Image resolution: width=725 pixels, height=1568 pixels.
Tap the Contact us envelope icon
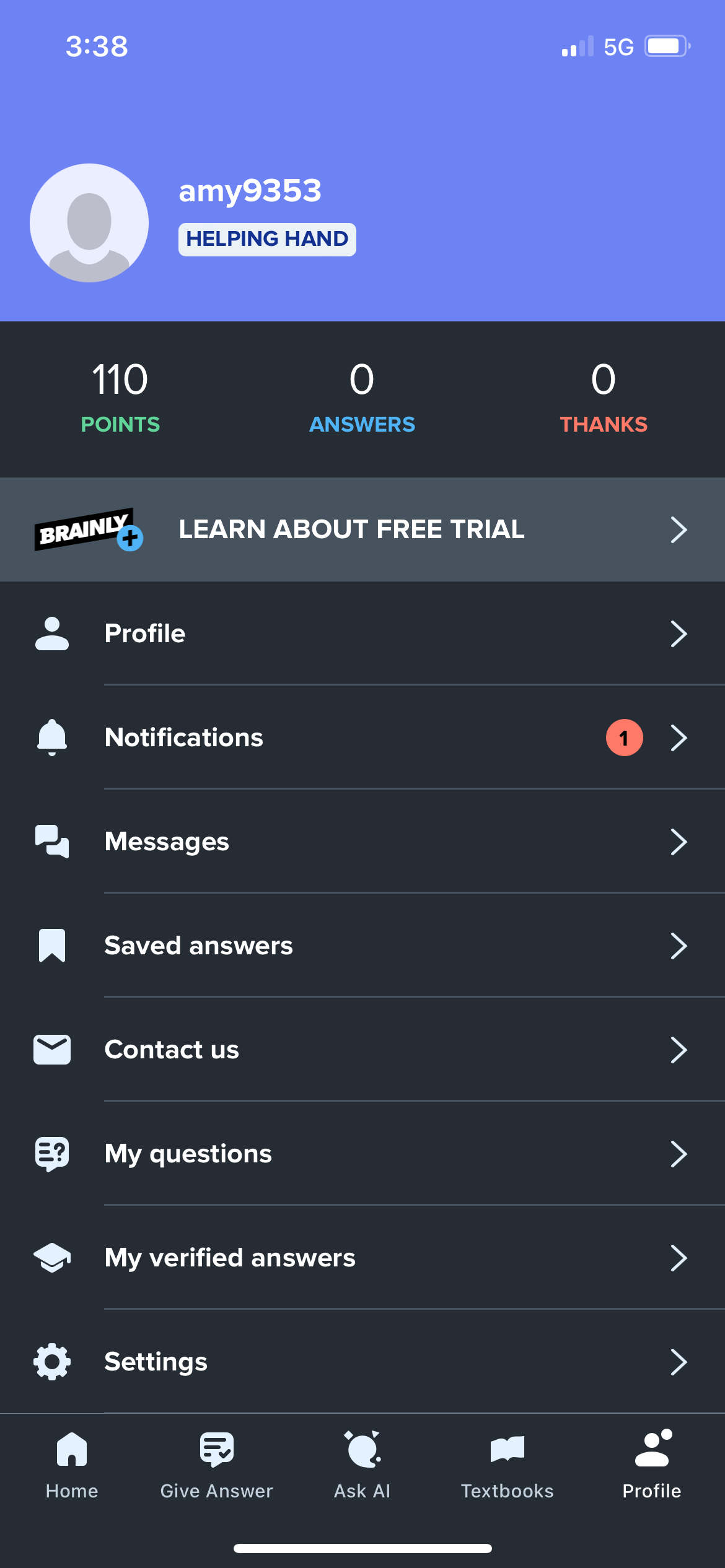(52, 1049)
